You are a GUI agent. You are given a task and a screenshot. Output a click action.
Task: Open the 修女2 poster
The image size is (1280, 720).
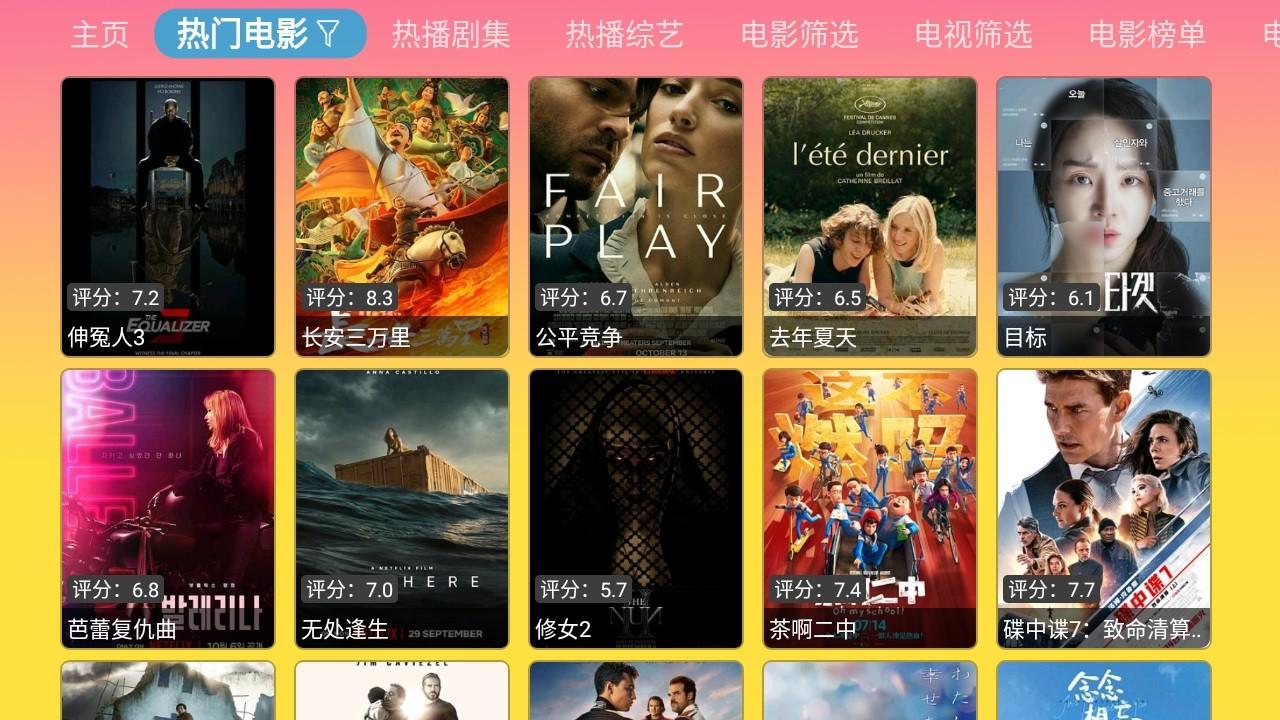pyautogui.click(x=636, y=508)
